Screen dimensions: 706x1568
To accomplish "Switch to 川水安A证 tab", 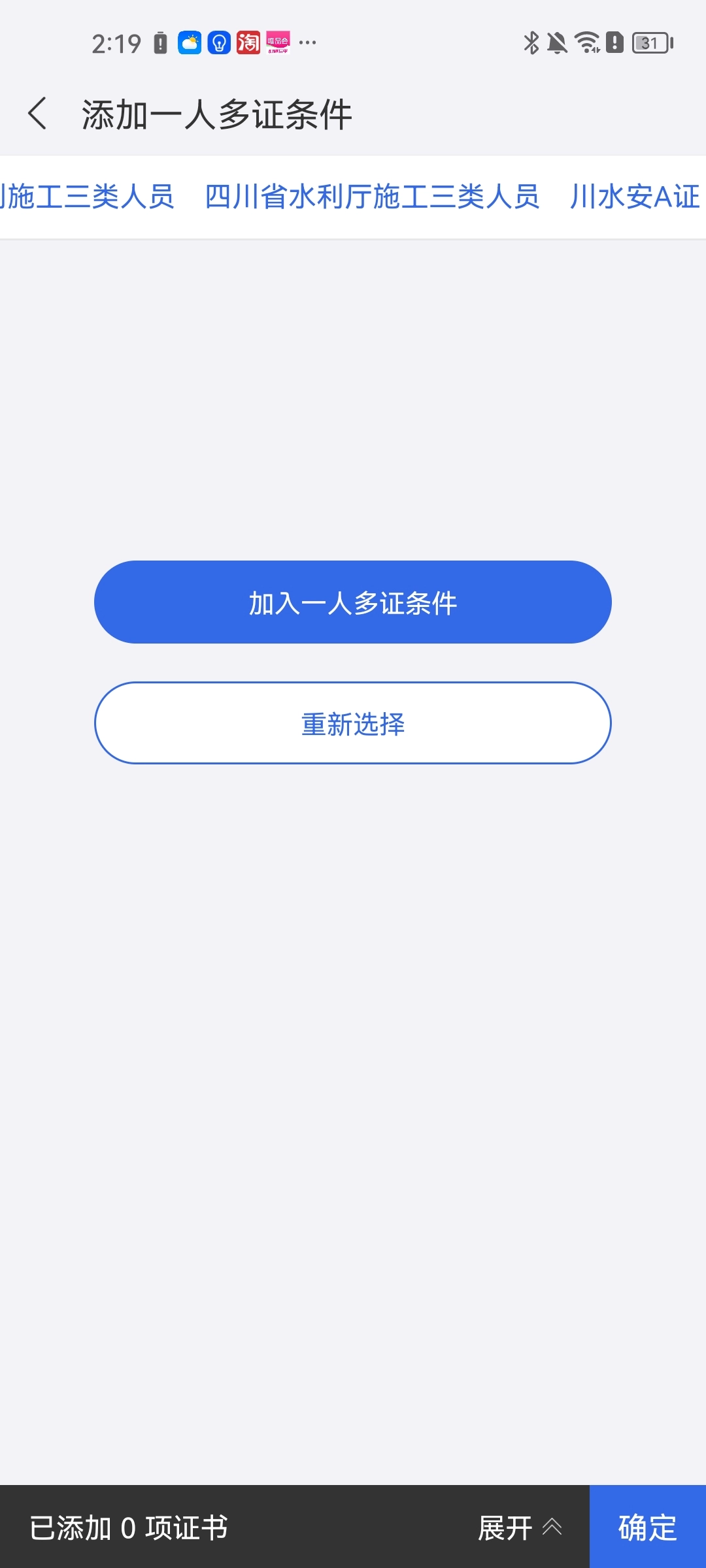I will pyautogui.click(x=634, y=197).
